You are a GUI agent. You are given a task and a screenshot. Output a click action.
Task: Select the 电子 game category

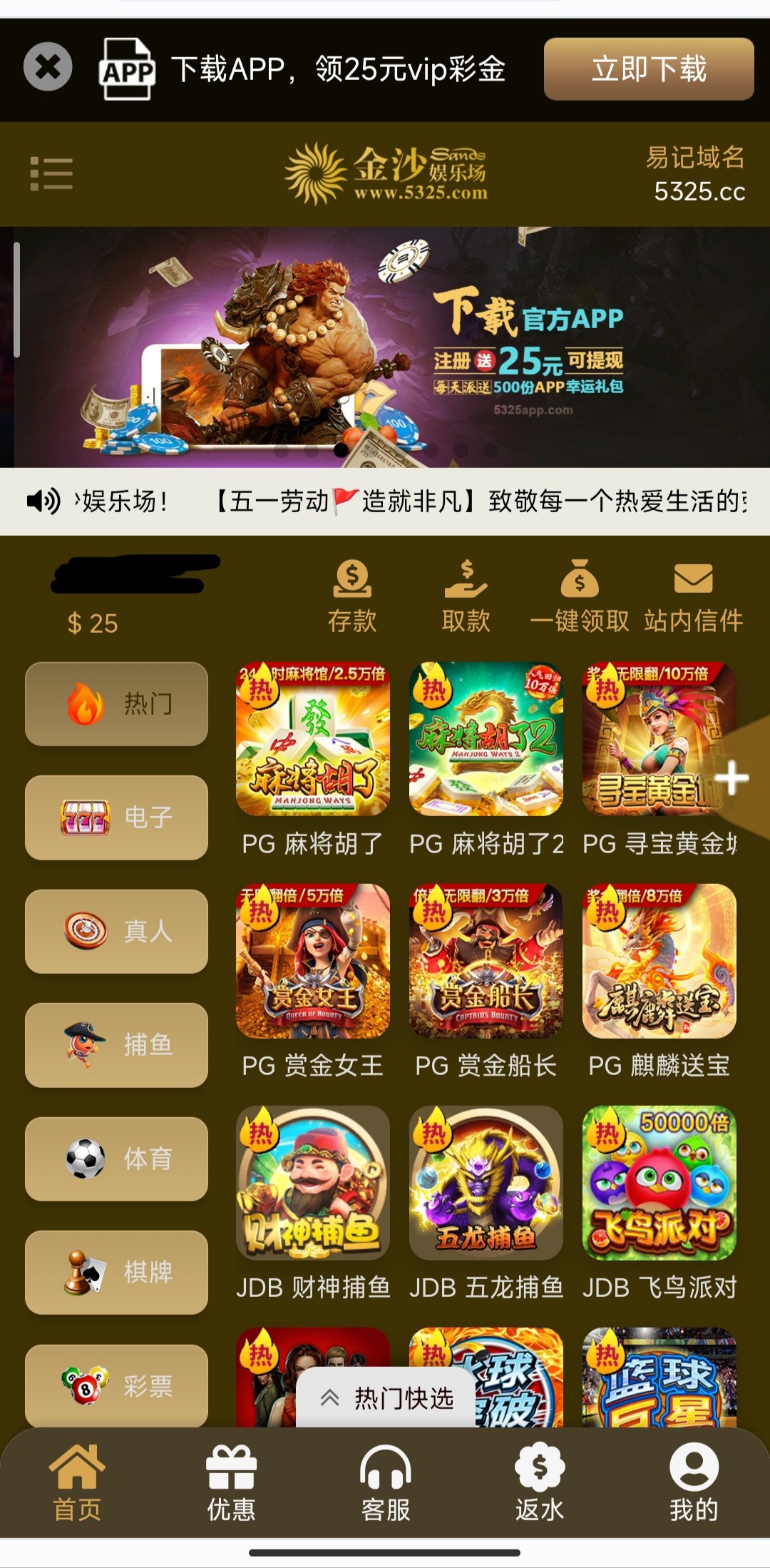point(116,818)
